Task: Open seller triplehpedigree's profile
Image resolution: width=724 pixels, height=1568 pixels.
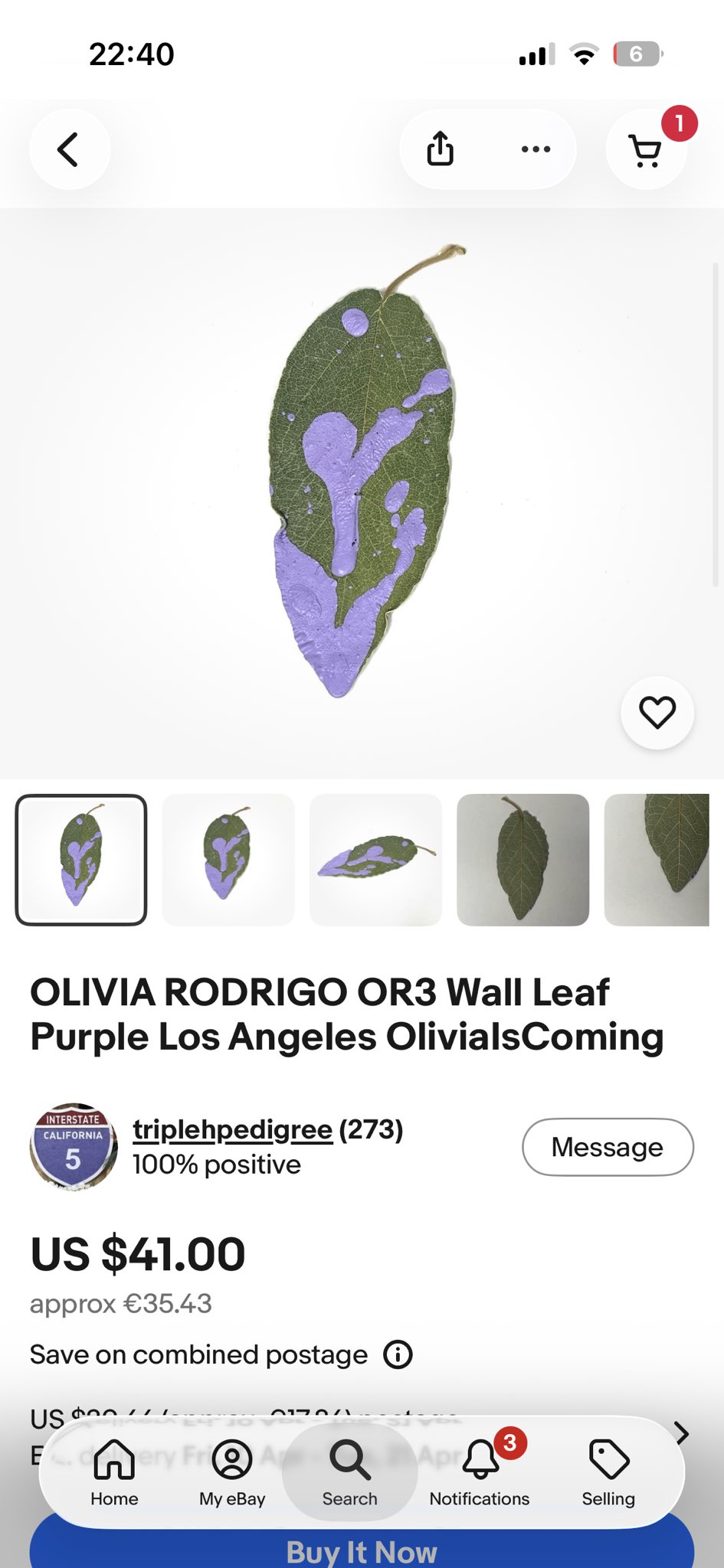Action: tap(232, 1129)
